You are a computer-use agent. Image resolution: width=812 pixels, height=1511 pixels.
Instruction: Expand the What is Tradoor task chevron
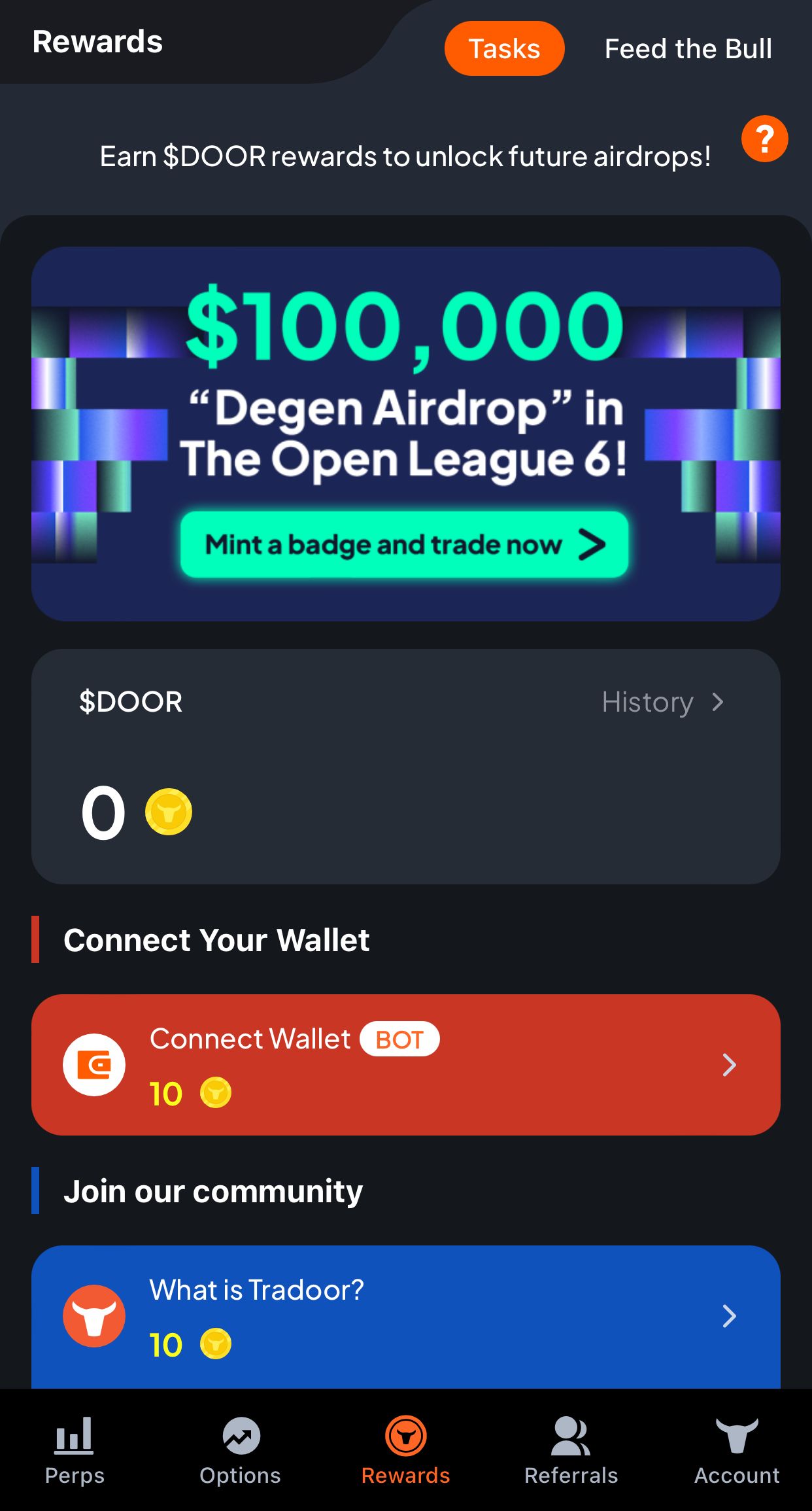(x=730, y=1315)
